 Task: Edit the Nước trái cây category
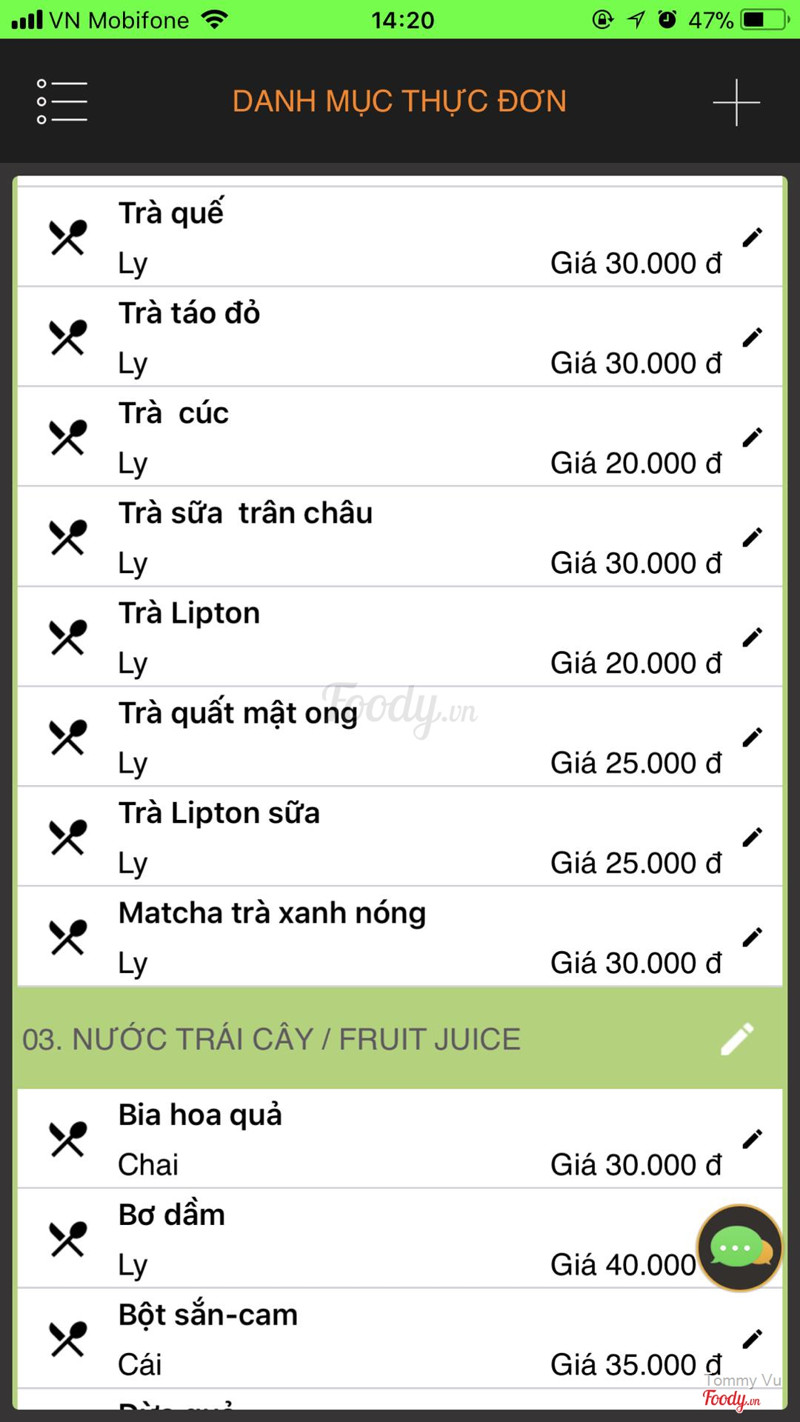coord(738,1039)
